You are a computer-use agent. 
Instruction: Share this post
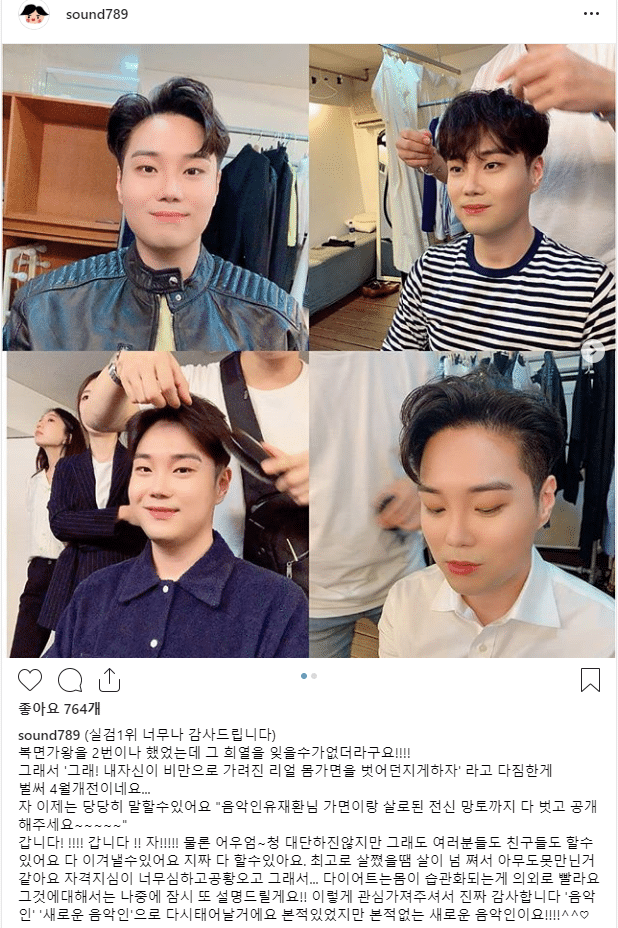(x=109, y=680)
